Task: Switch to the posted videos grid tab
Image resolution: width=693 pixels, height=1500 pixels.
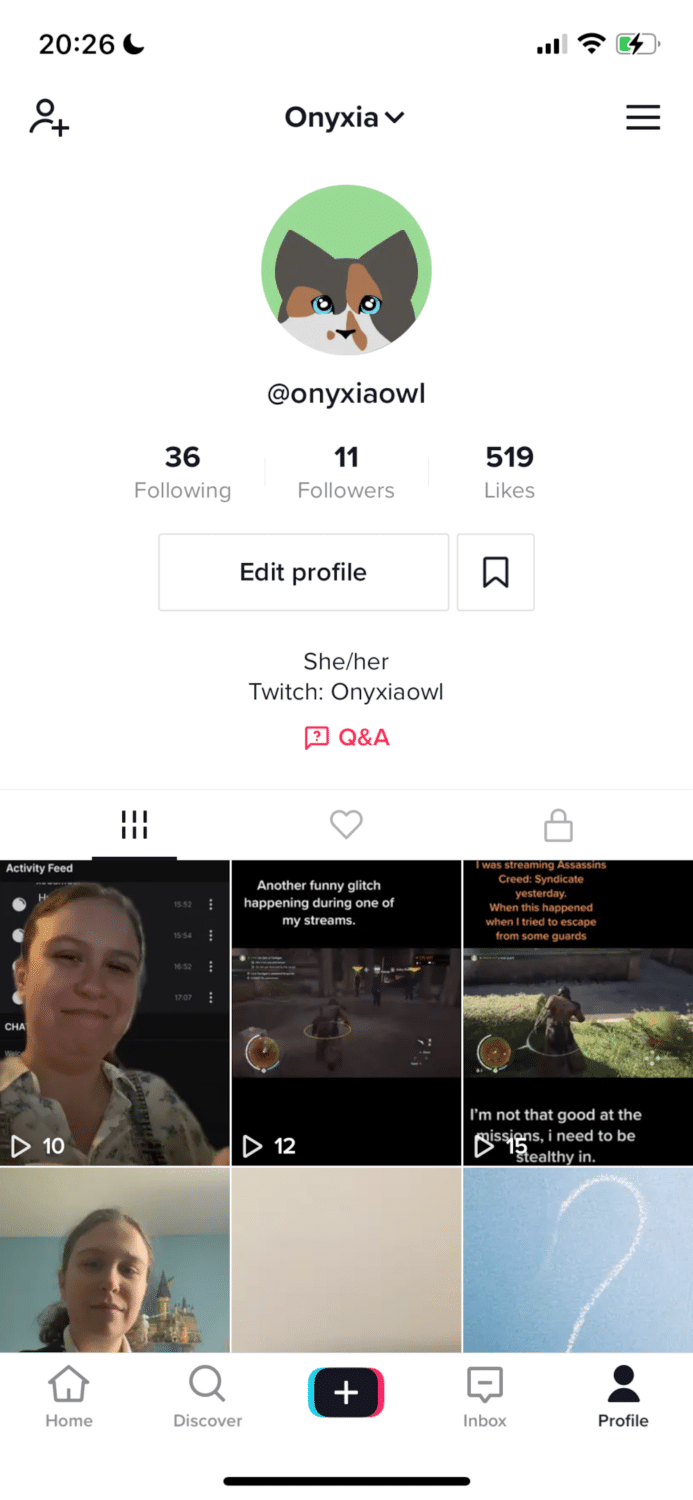Action: pyautogui.click(x=134, y=825)
